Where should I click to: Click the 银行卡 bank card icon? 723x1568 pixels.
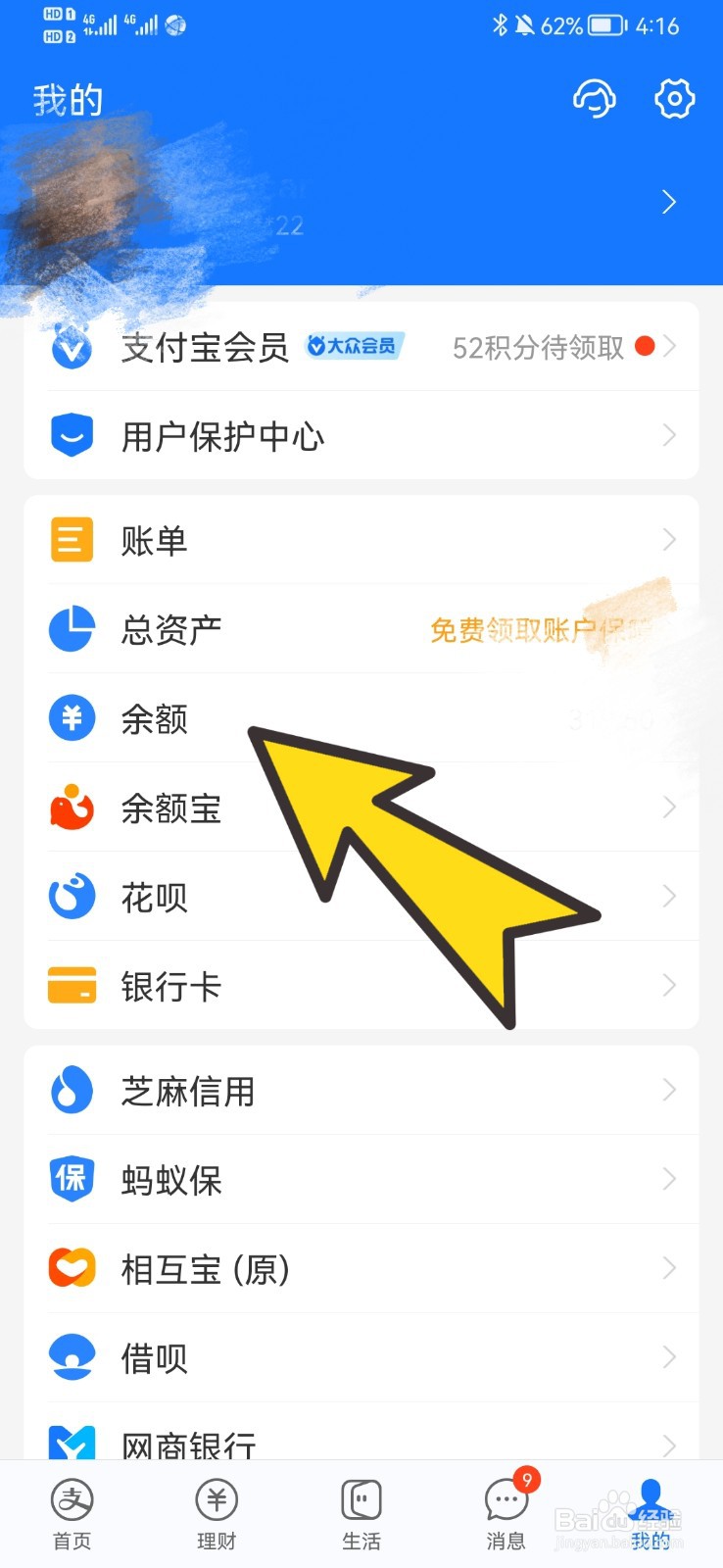[71, 986]
